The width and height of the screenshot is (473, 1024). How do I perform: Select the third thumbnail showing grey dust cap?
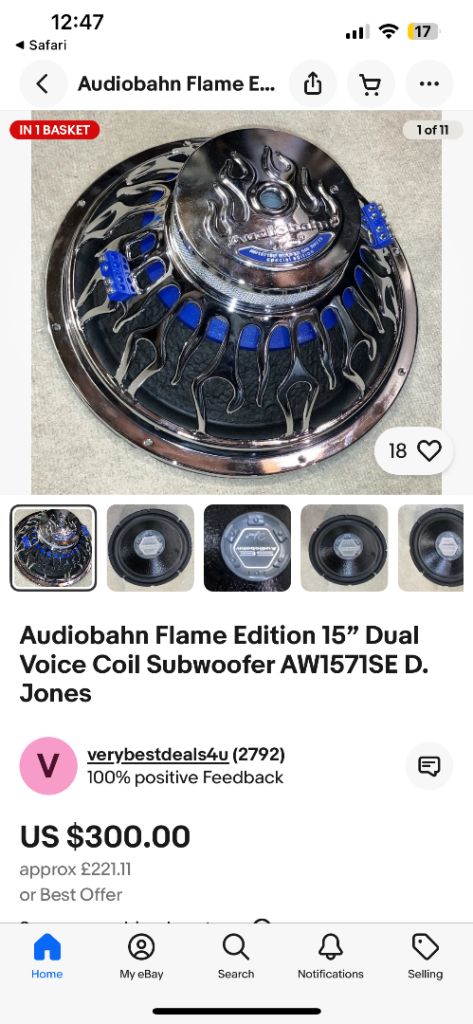[247, 548]
